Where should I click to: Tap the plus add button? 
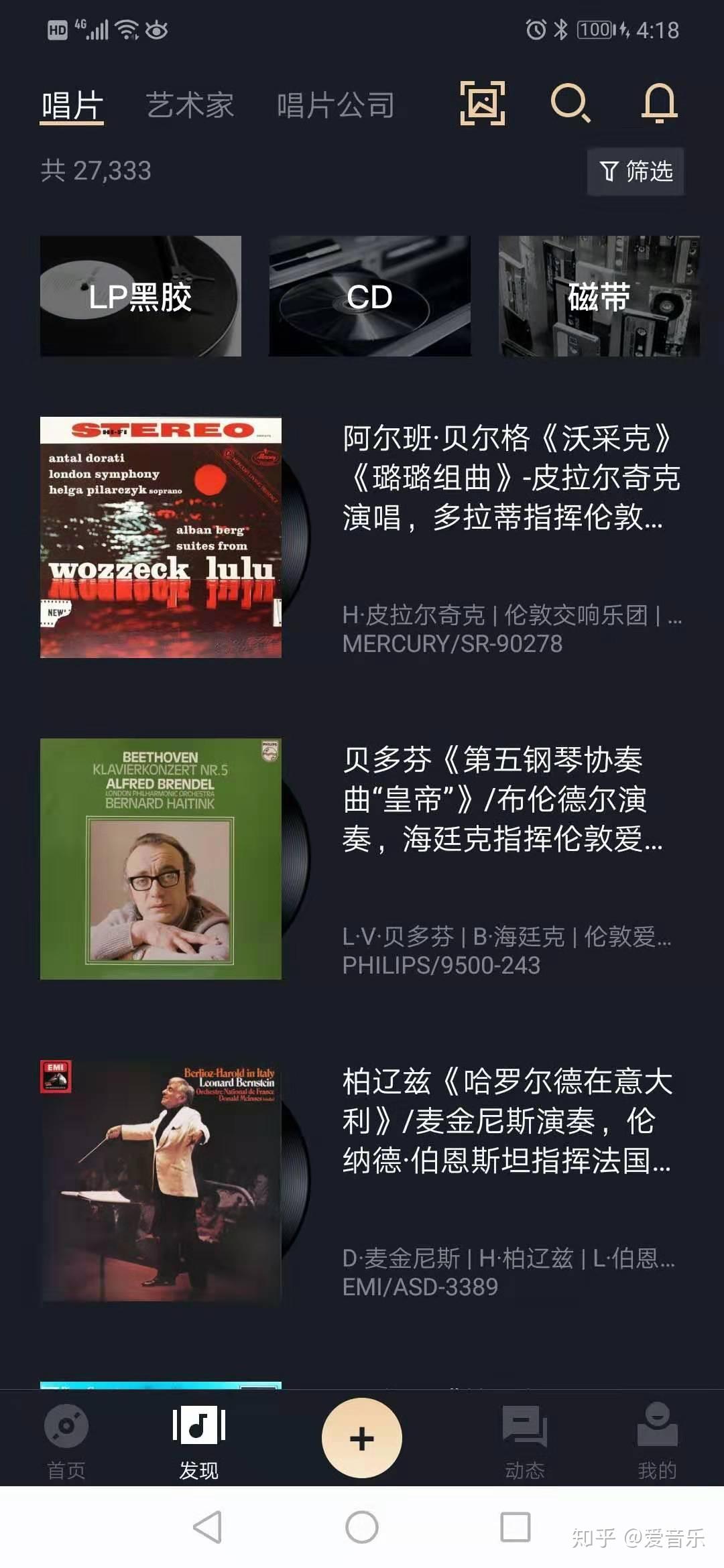[x=362, y=1438]
